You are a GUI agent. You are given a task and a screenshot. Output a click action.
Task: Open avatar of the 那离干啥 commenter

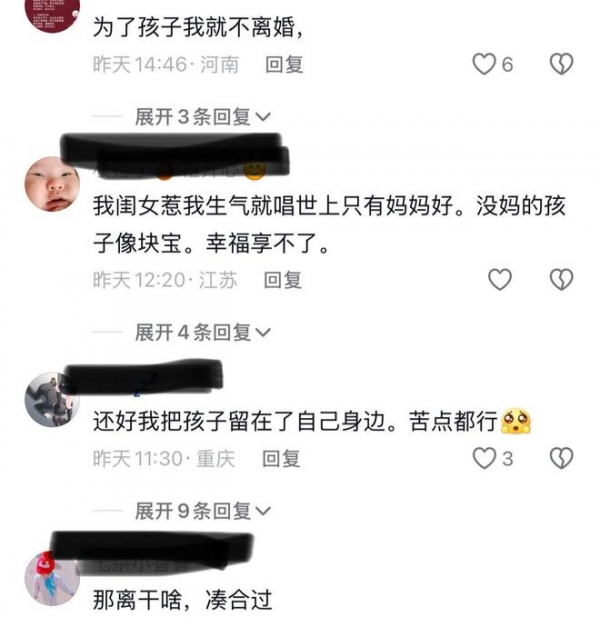pos(51,577)
